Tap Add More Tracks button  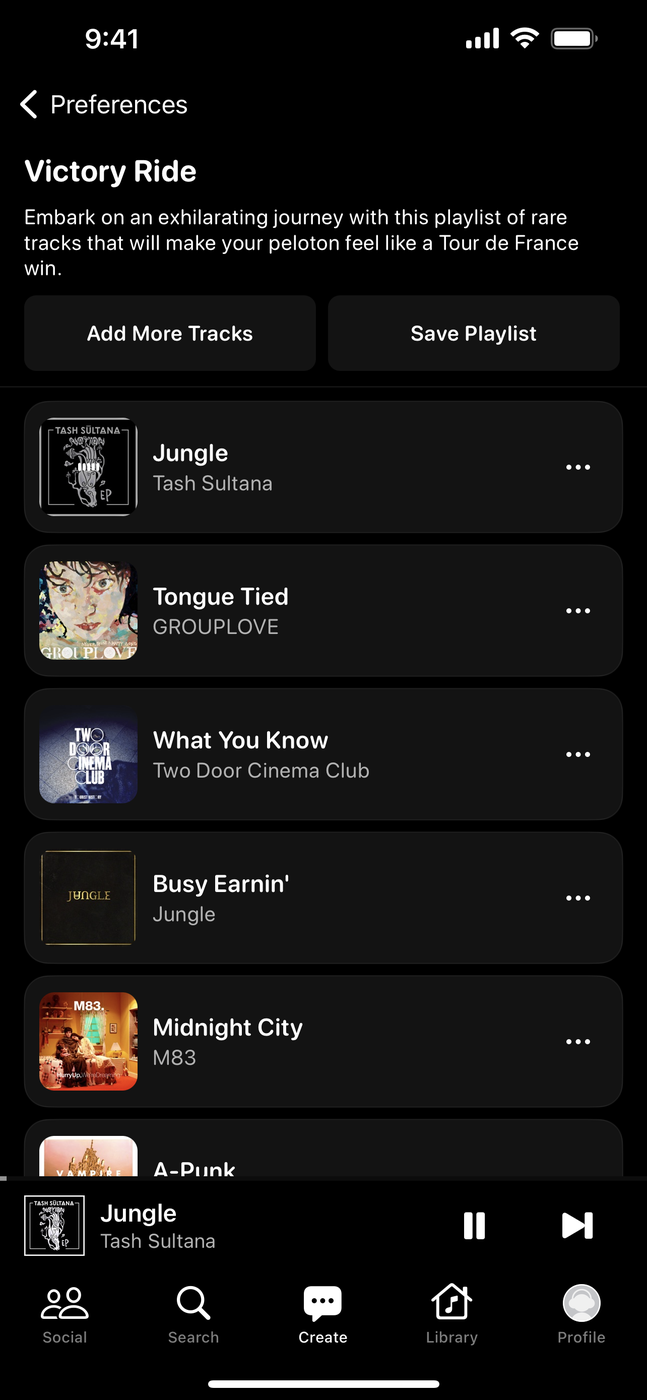[170, 334]
